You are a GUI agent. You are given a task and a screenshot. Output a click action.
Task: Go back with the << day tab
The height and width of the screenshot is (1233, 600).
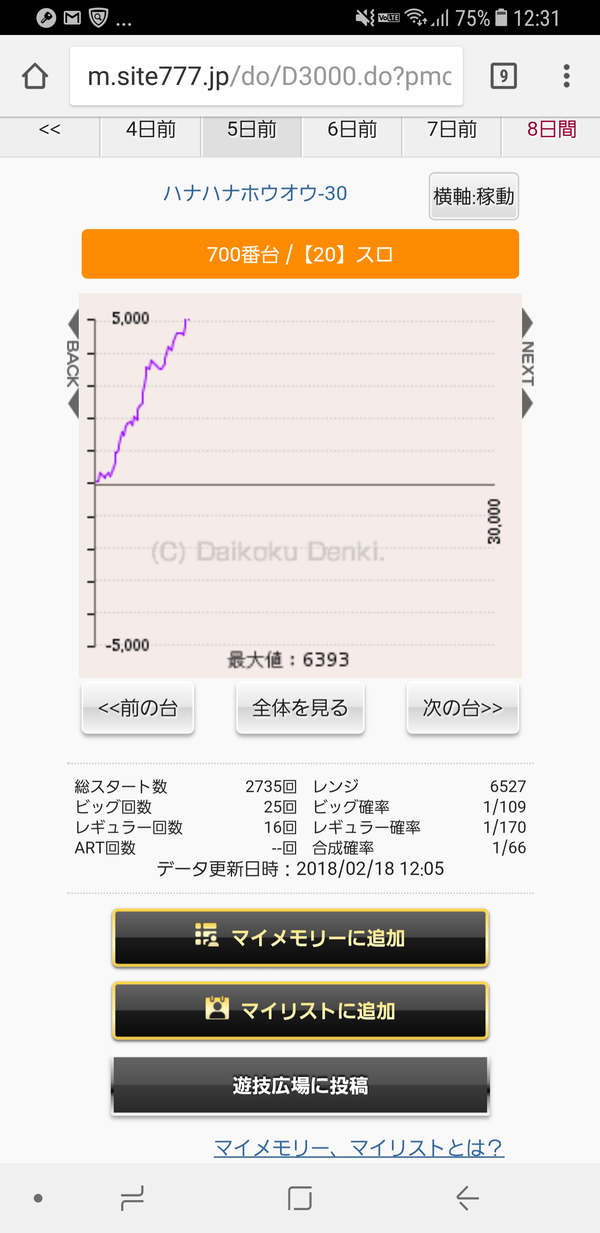pyautogui.click(x=50, y=130)
